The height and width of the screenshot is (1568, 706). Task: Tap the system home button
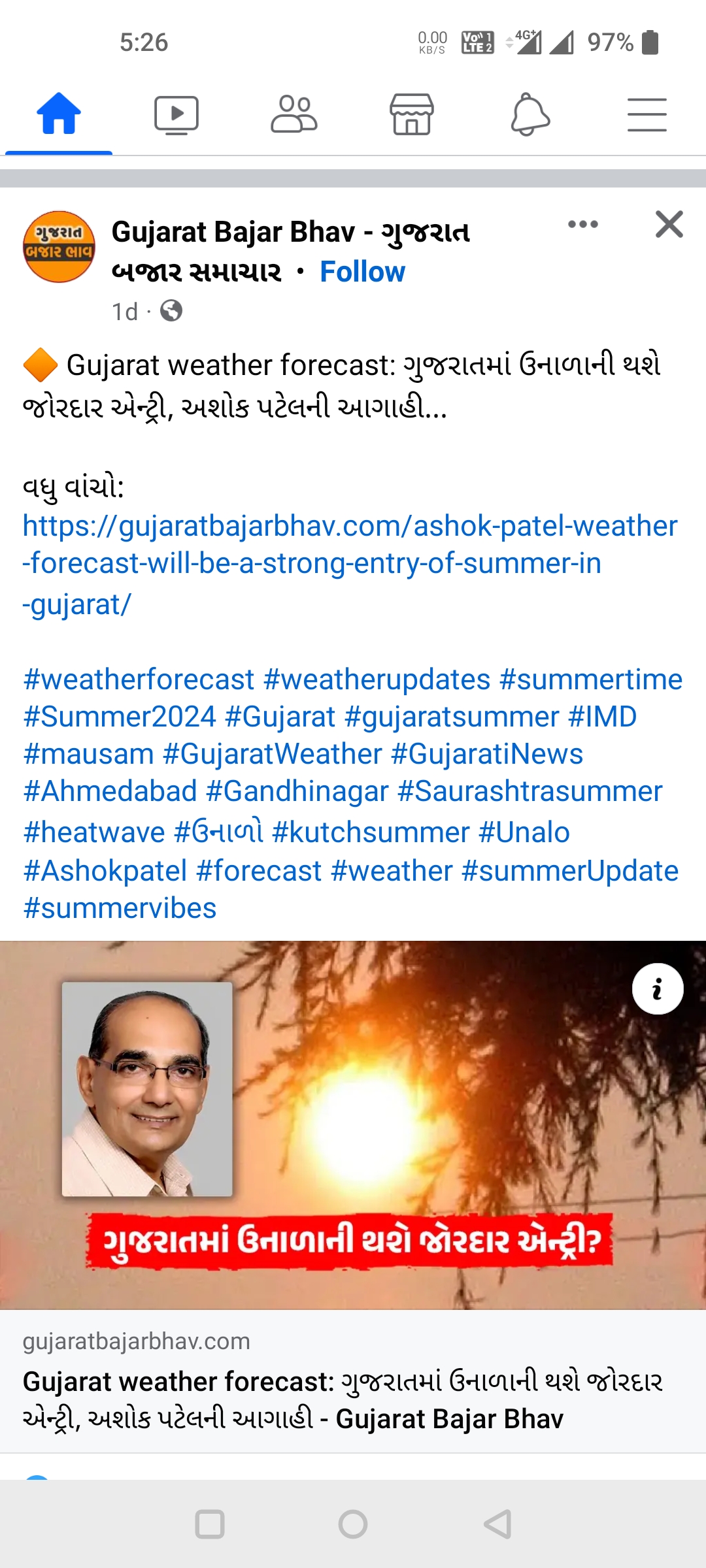[353, 1524]
